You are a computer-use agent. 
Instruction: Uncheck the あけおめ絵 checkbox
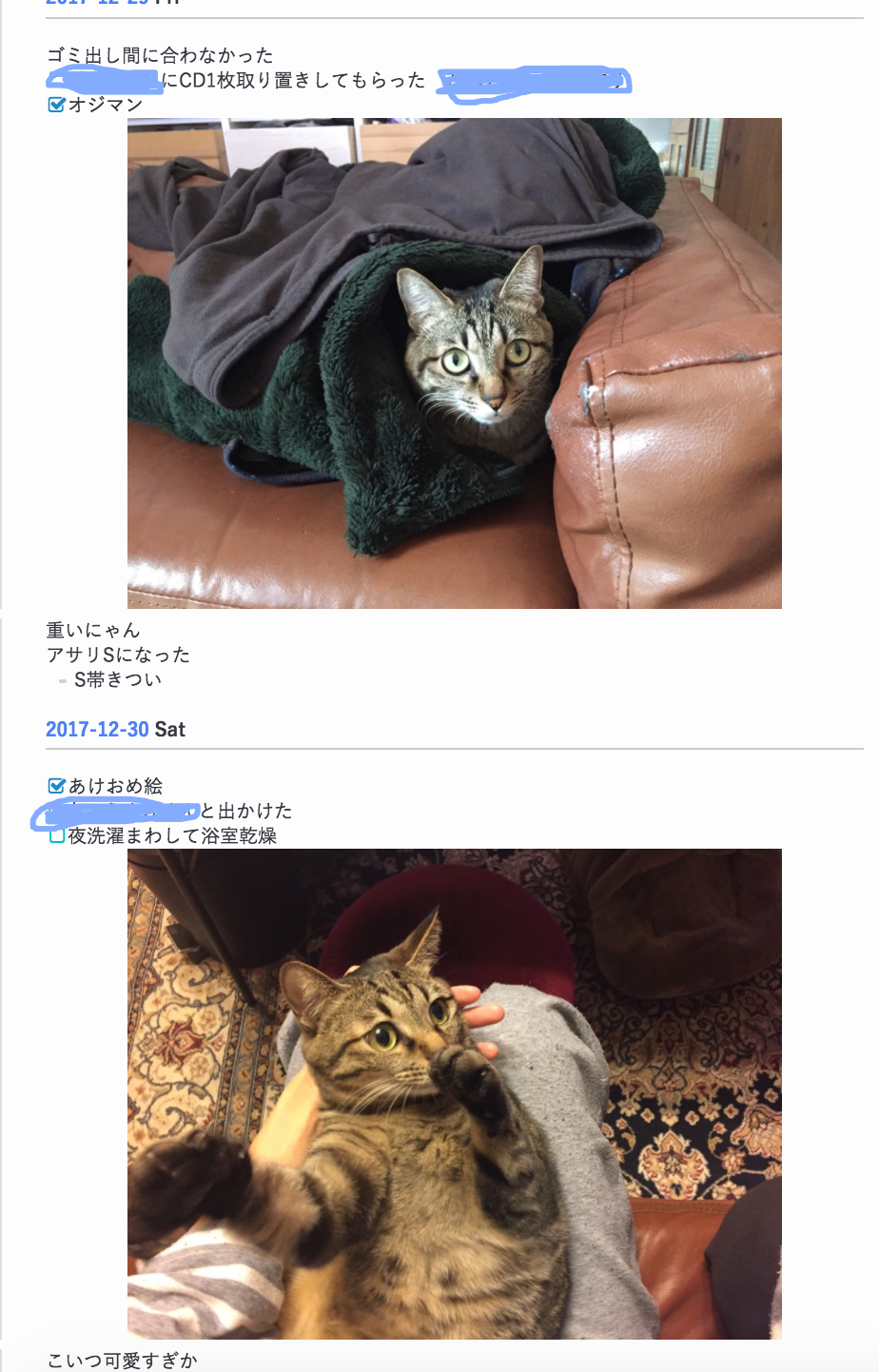pos(55,786)
